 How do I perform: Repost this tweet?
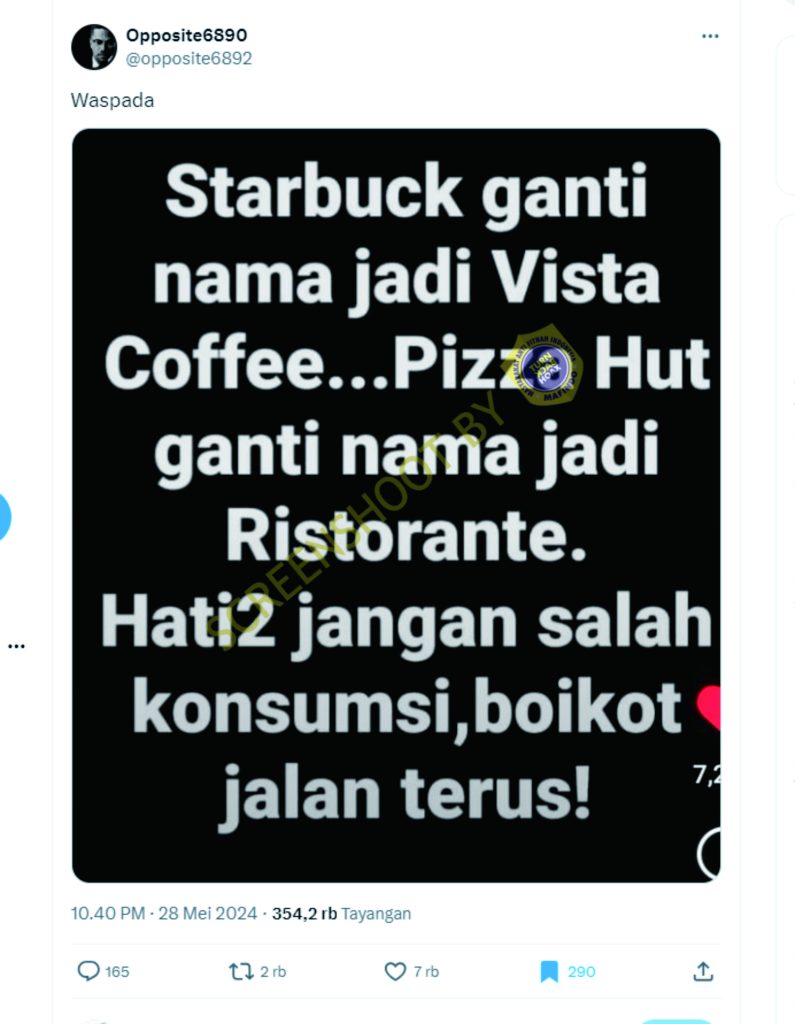[241, 971]
